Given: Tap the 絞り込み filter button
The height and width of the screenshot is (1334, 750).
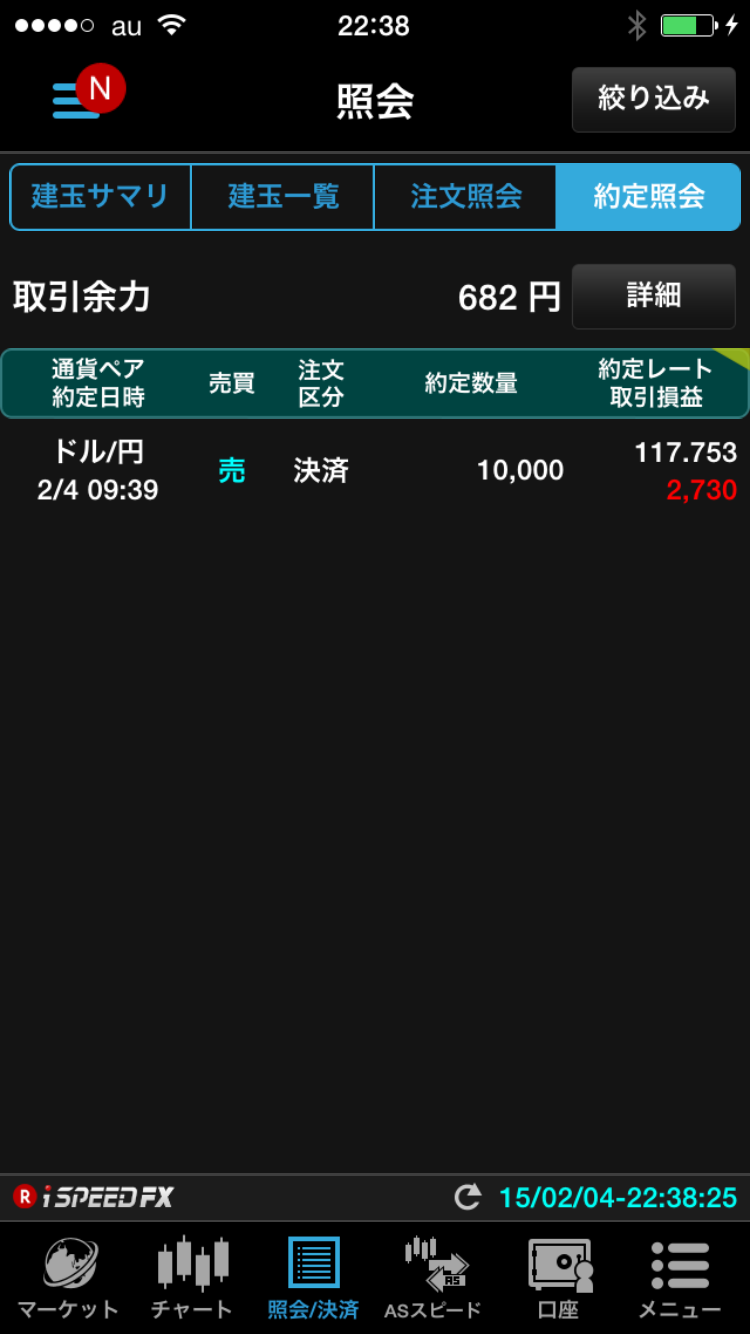Looking at the screenshot, I should [653, 99].
